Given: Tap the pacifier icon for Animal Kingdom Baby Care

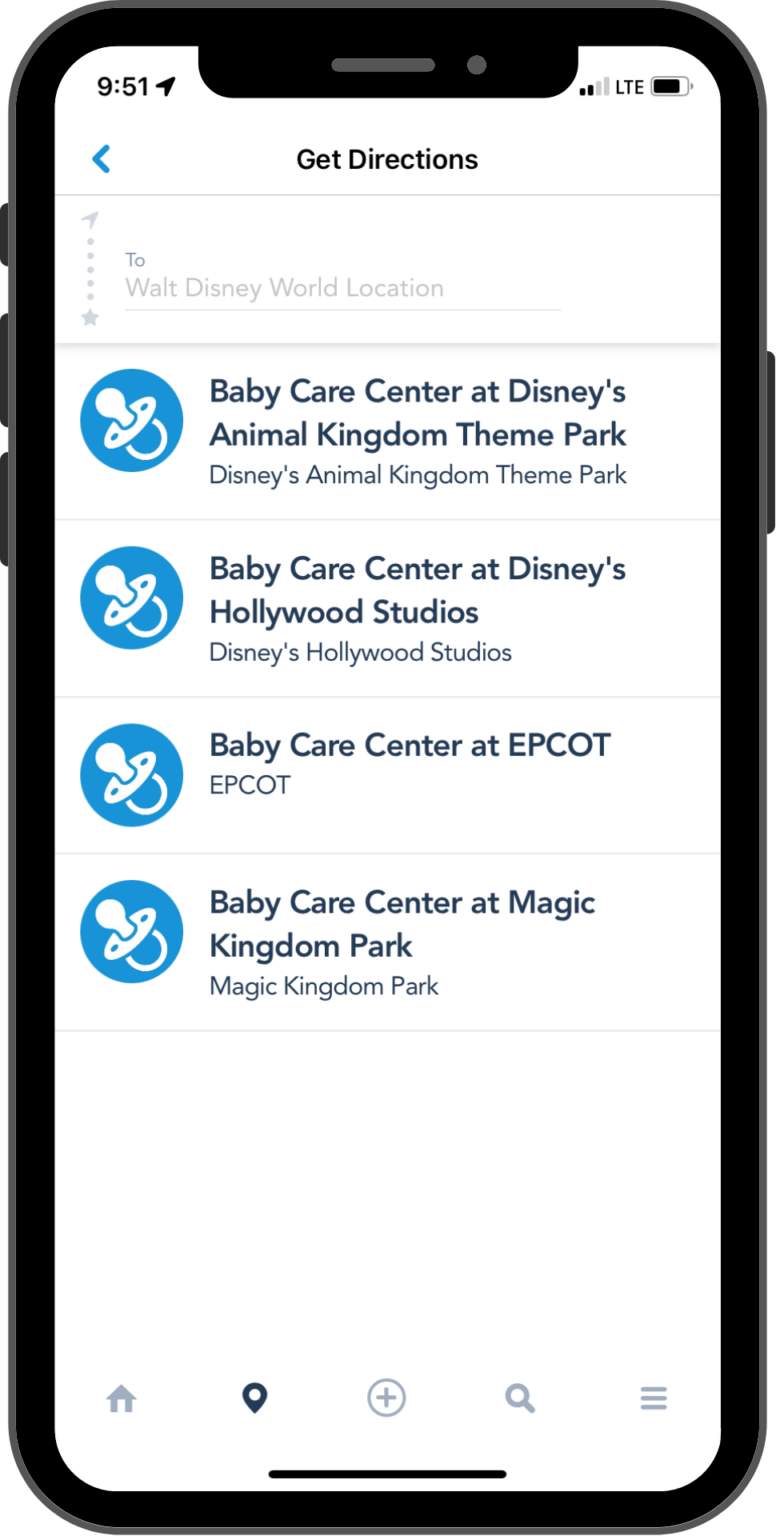Looking at the screenshot, I should [131, 420].
